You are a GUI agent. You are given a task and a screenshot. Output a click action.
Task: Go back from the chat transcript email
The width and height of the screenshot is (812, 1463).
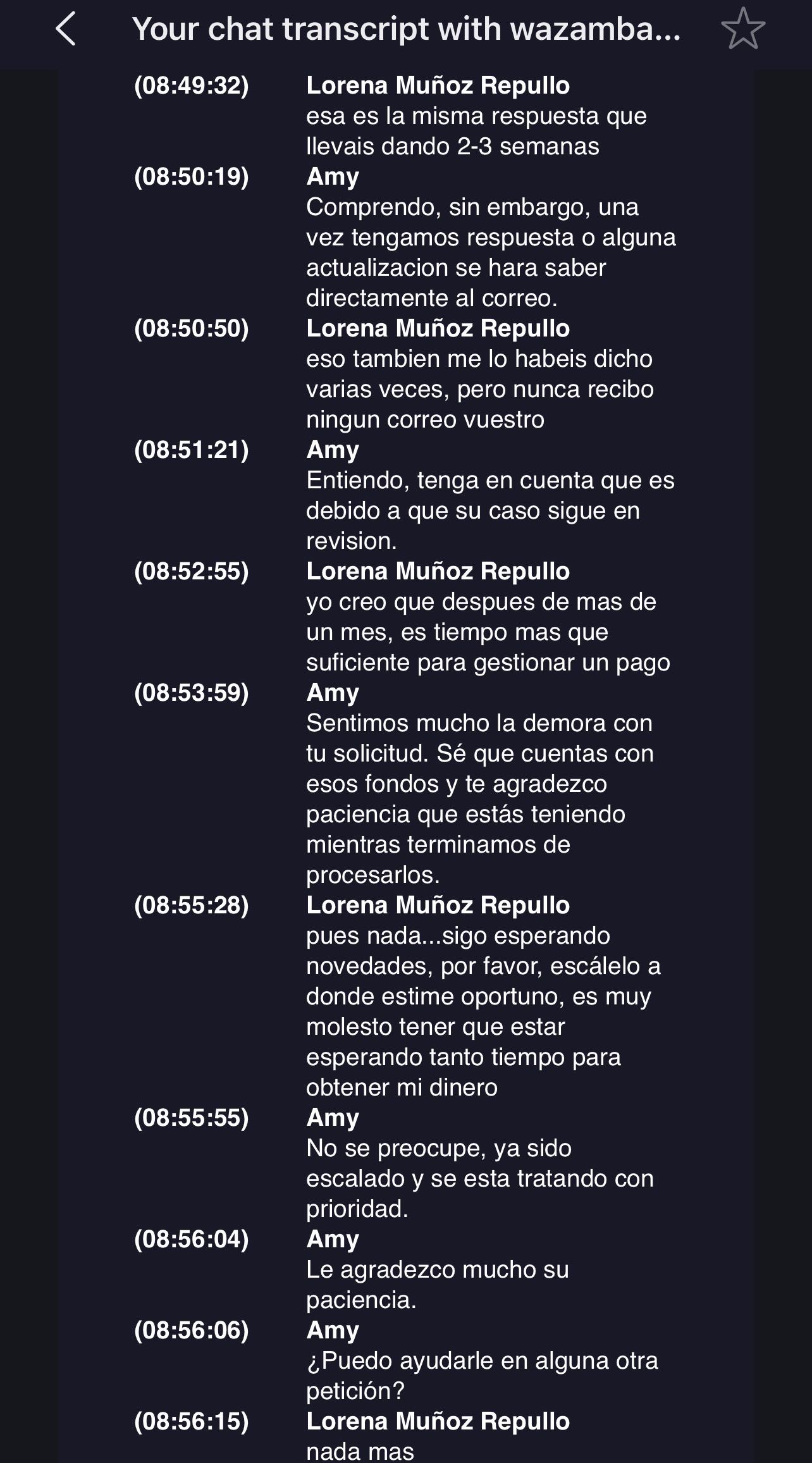click(66, 29)
